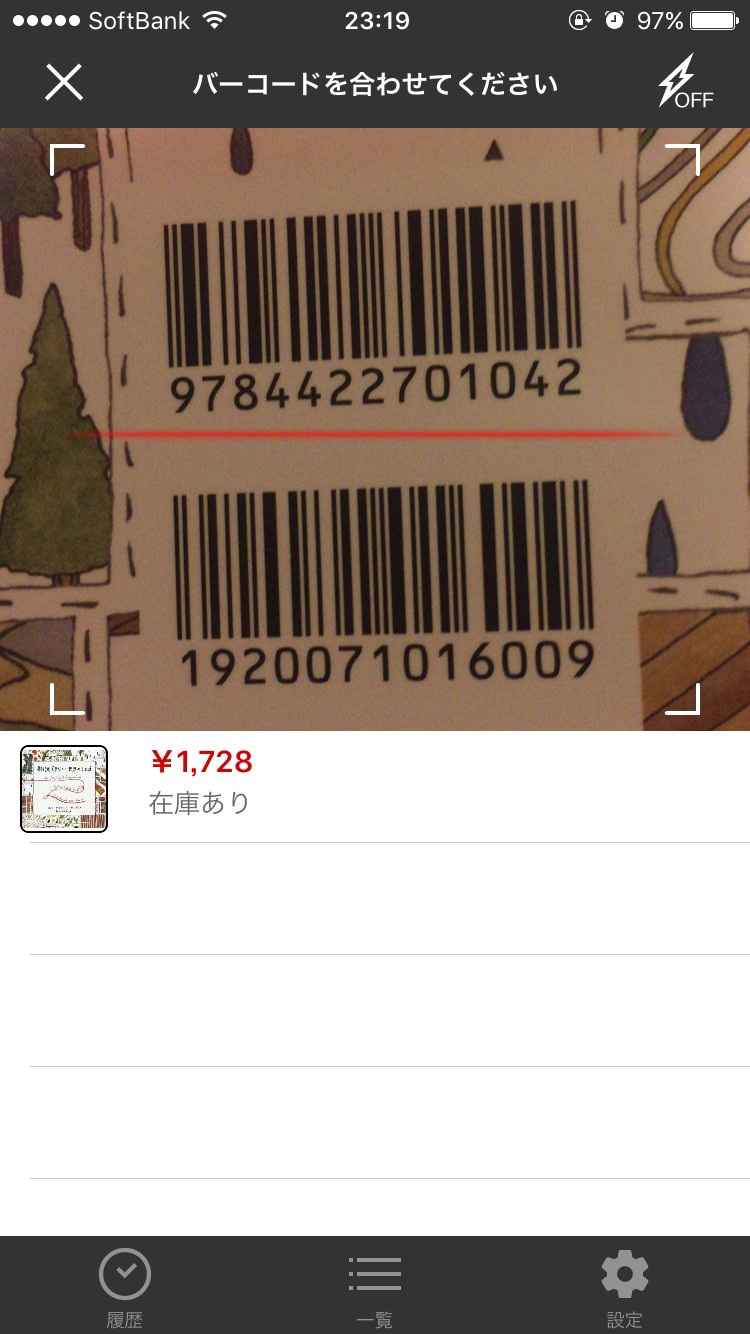Close the barcode scanner screen
750x1334 pixels.
pos(64,83)
